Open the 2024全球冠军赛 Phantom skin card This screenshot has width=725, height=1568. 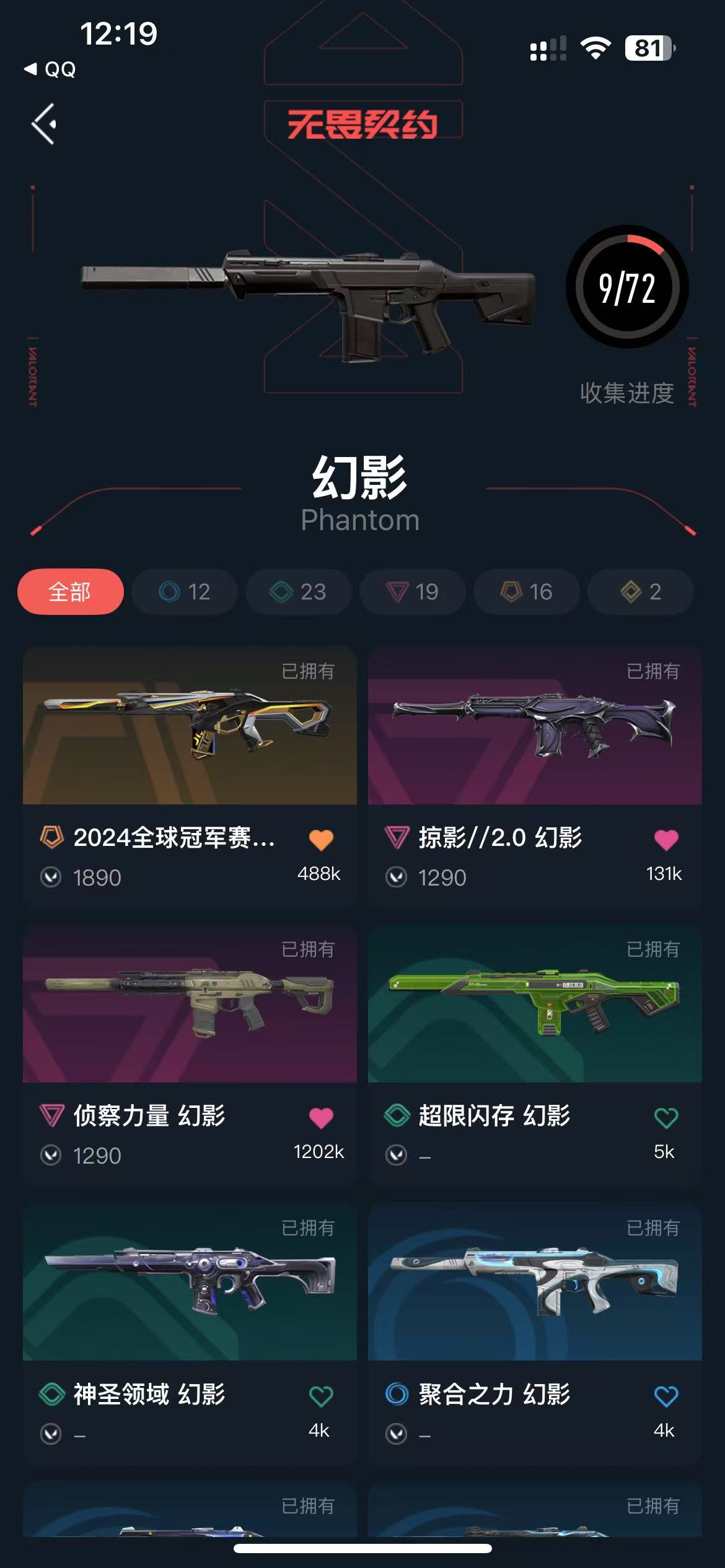coord(190,777)
